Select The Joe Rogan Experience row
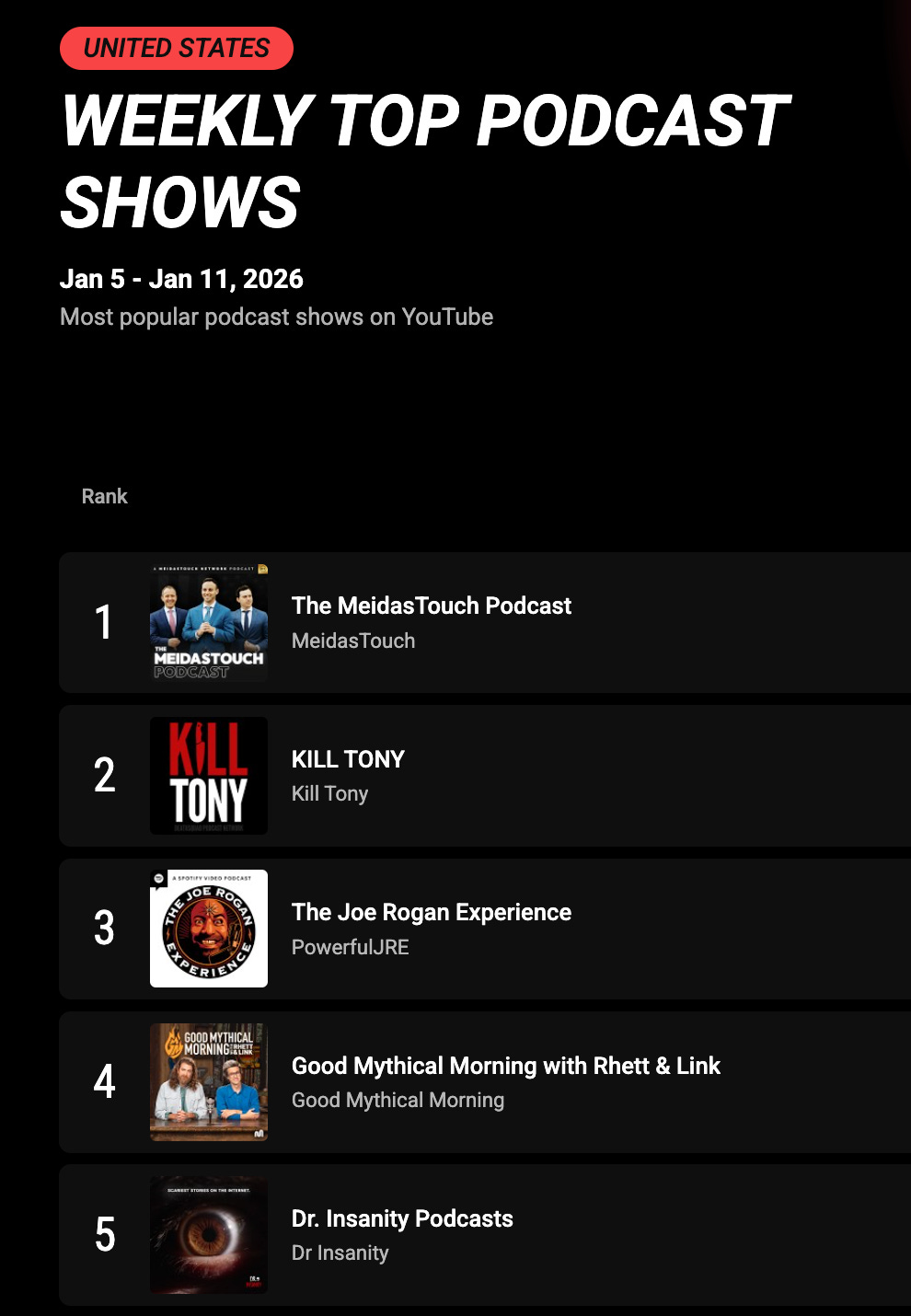This screenshot has height=1316, width=911. click(x=485, y=929)
